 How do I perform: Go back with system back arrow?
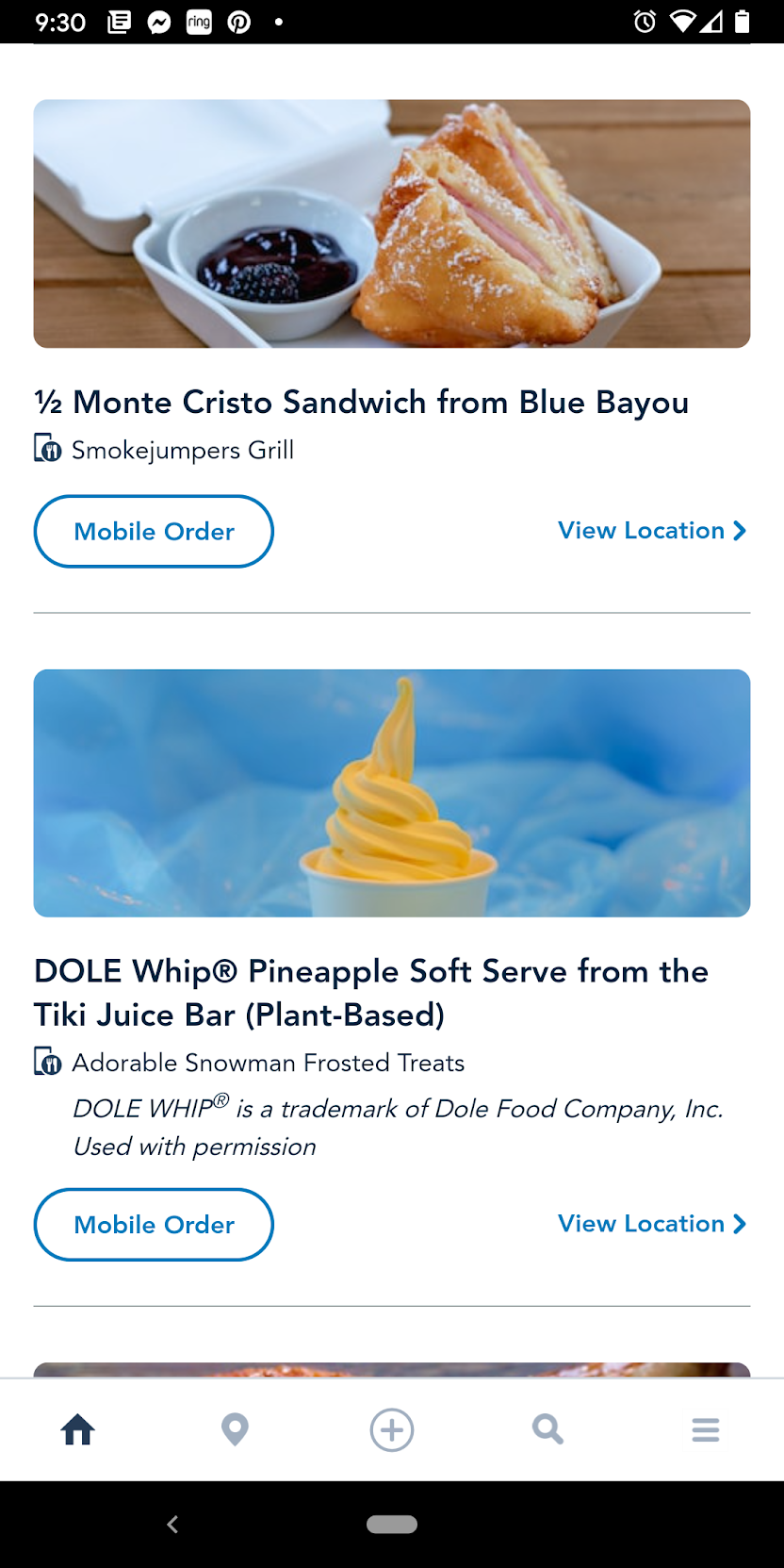172,1525
